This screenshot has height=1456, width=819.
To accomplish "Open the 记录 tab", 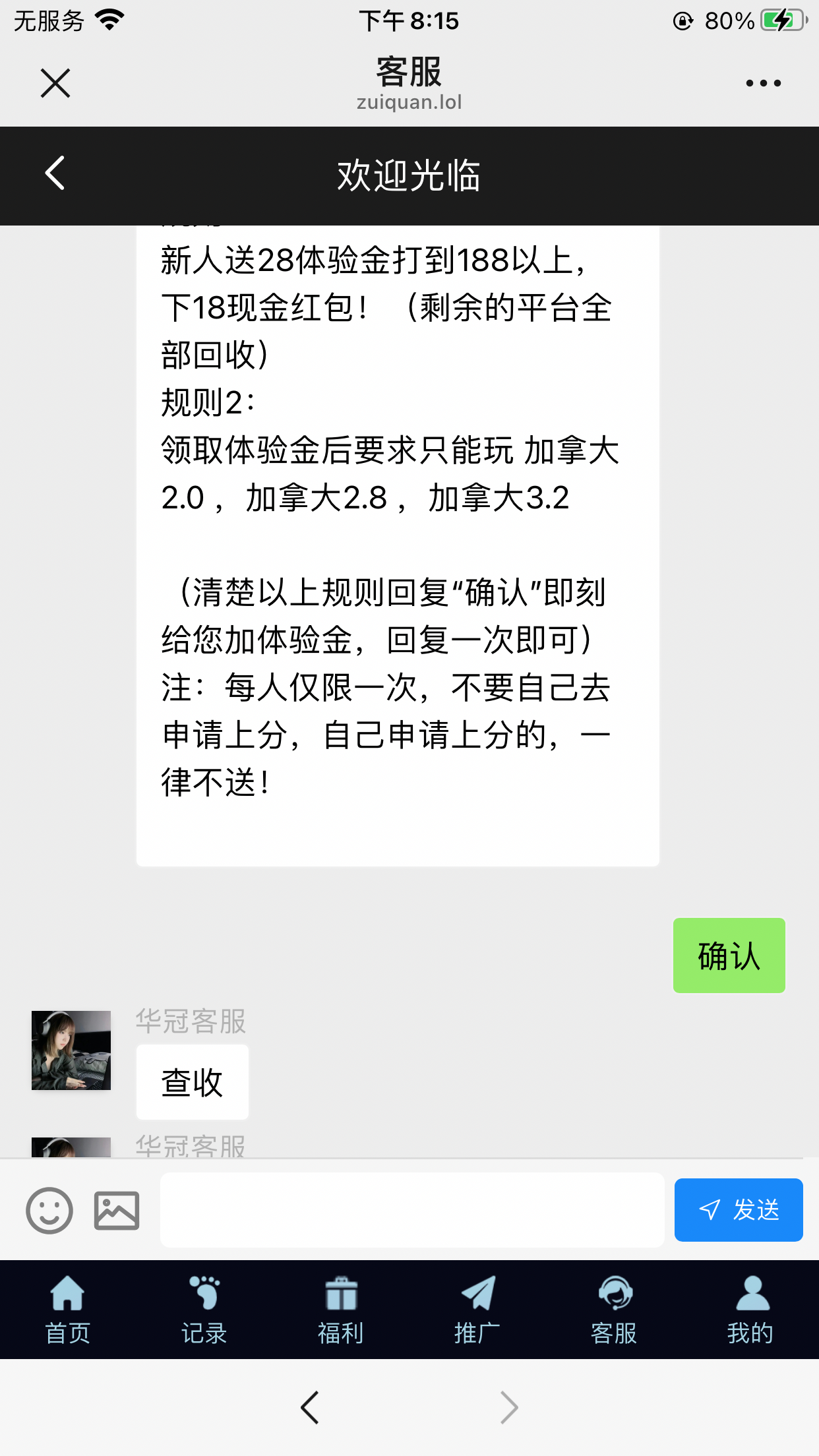I will point(204,1310).
